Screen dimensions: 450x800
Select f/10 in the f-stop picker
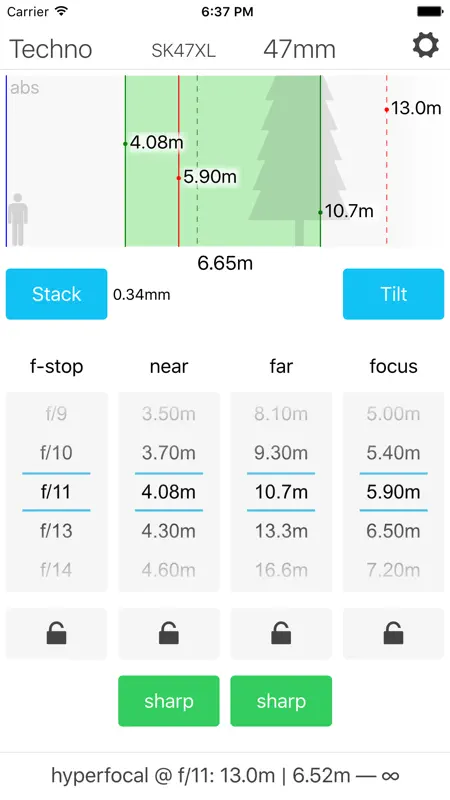tap(56, 453)
